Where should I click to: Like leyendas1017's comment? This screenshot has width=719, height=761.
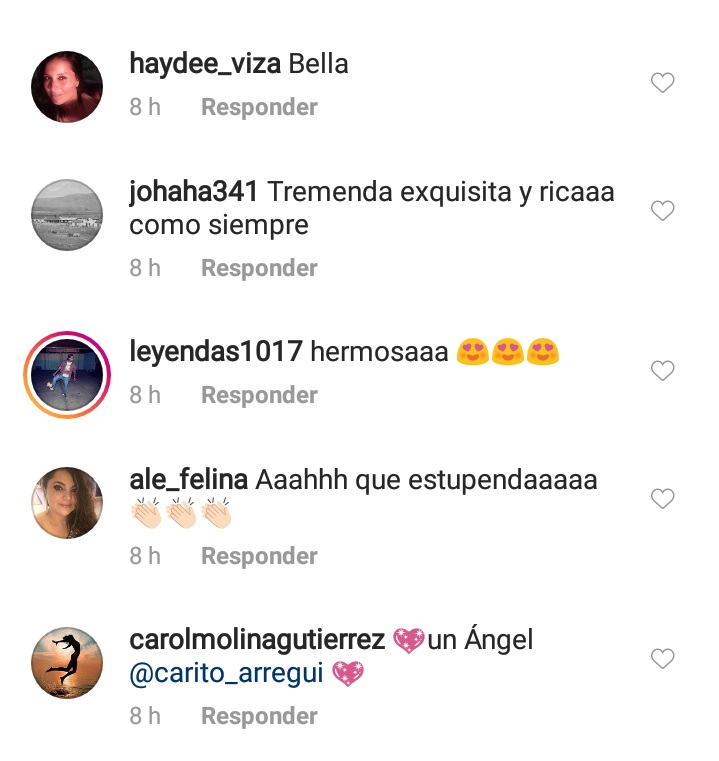662,370
